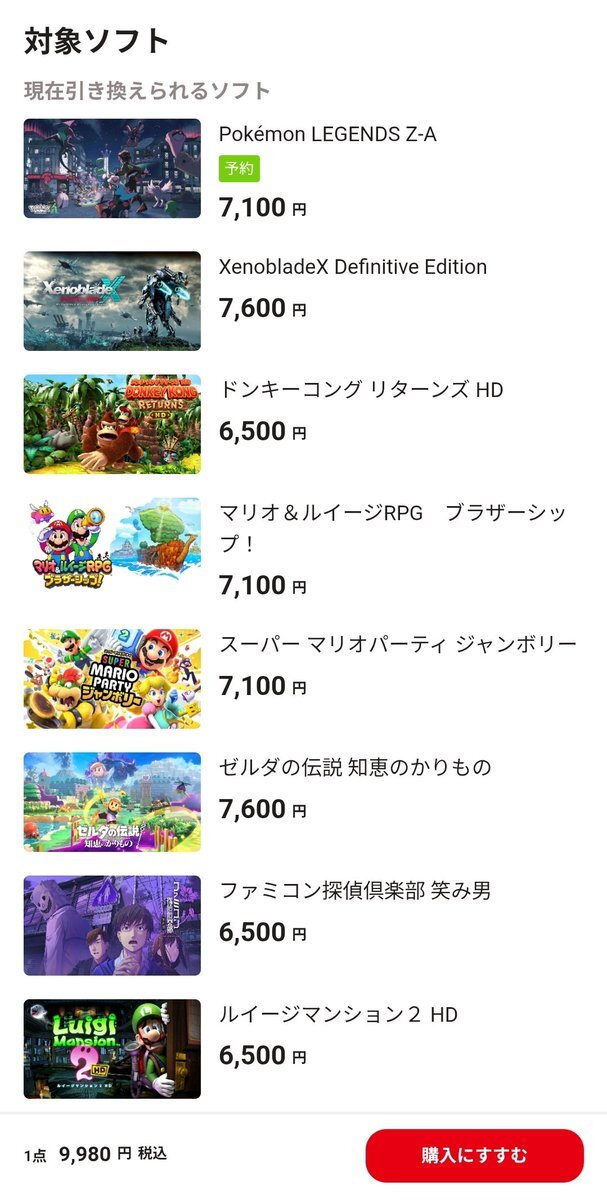This screenshot has height=1200, width=607.
Task: Select ファミコン探偵倶楽部 笑み男
Action: (x=354, y=891)
